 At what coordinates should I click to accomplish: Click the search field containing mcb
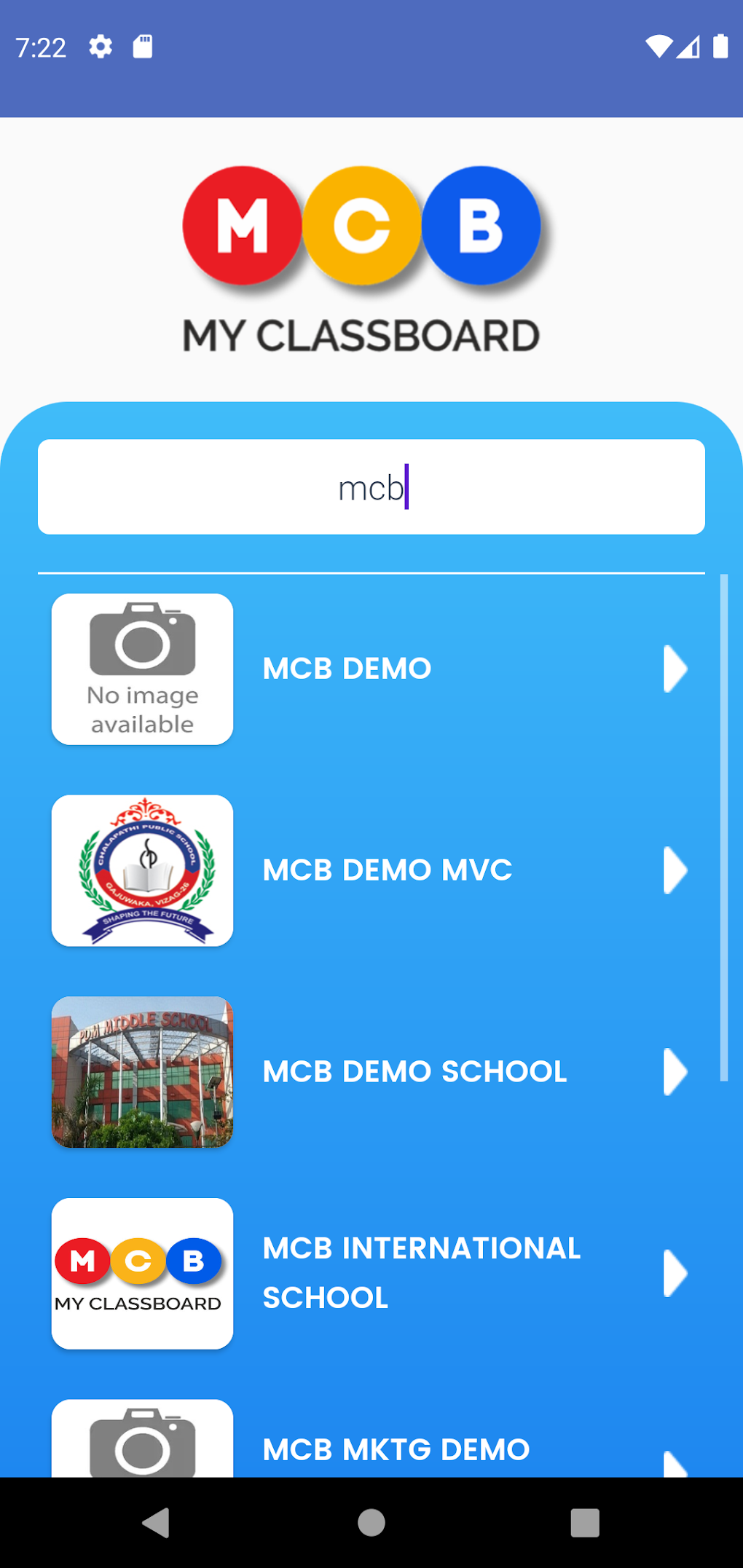point(371,486)
